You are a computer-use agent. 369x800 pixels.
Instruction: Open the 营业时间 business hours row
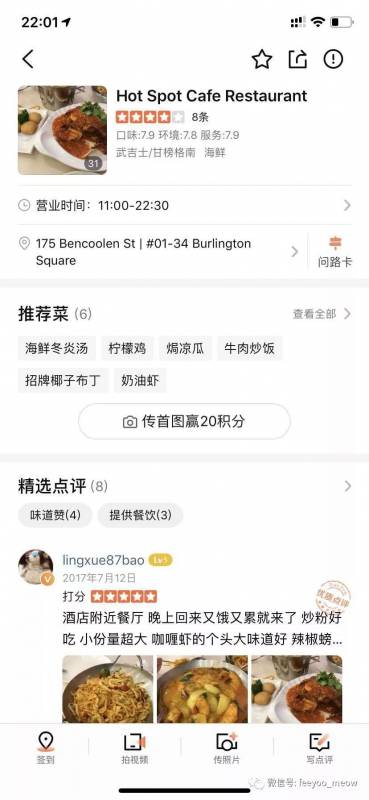pos(185,205)
